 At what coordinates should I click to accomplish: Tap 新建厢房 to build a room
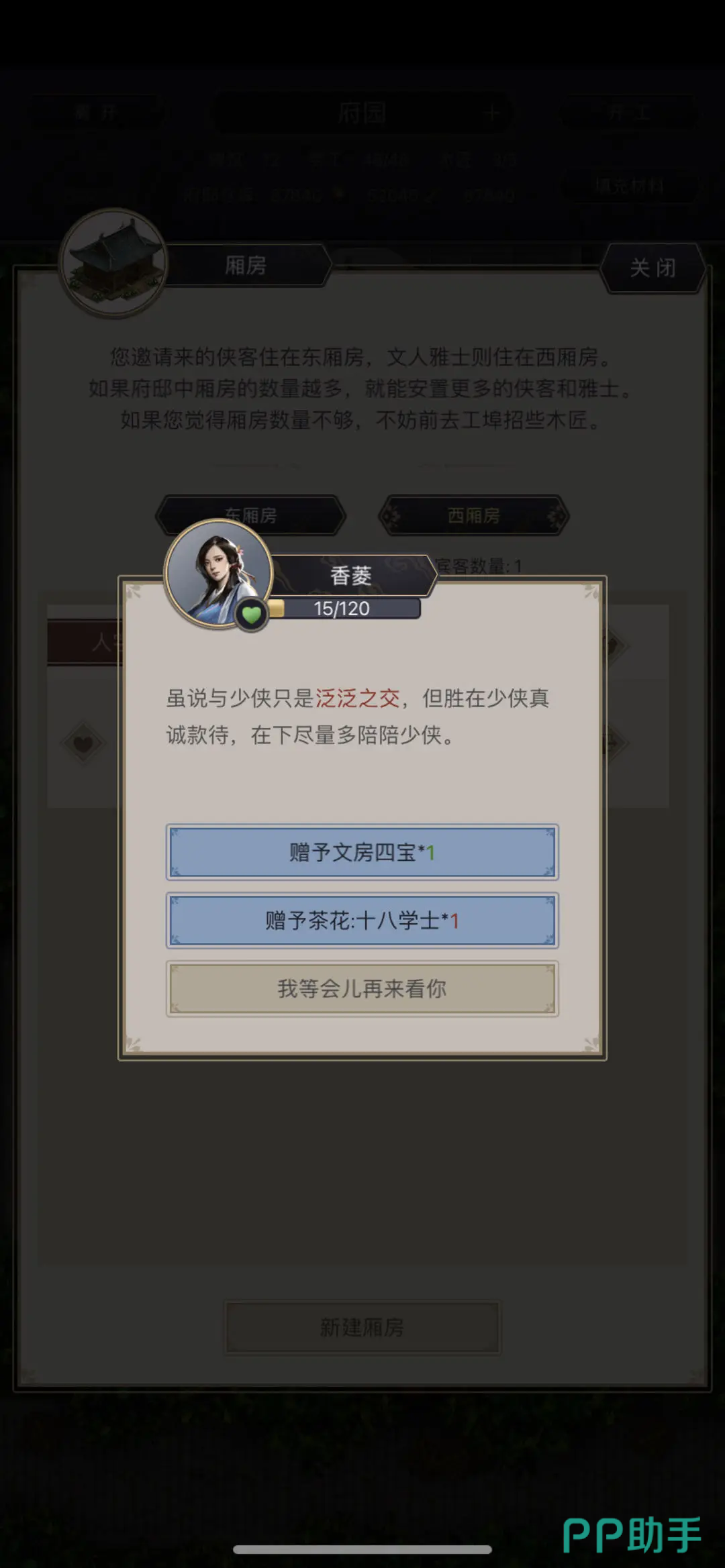[362, 1327]
